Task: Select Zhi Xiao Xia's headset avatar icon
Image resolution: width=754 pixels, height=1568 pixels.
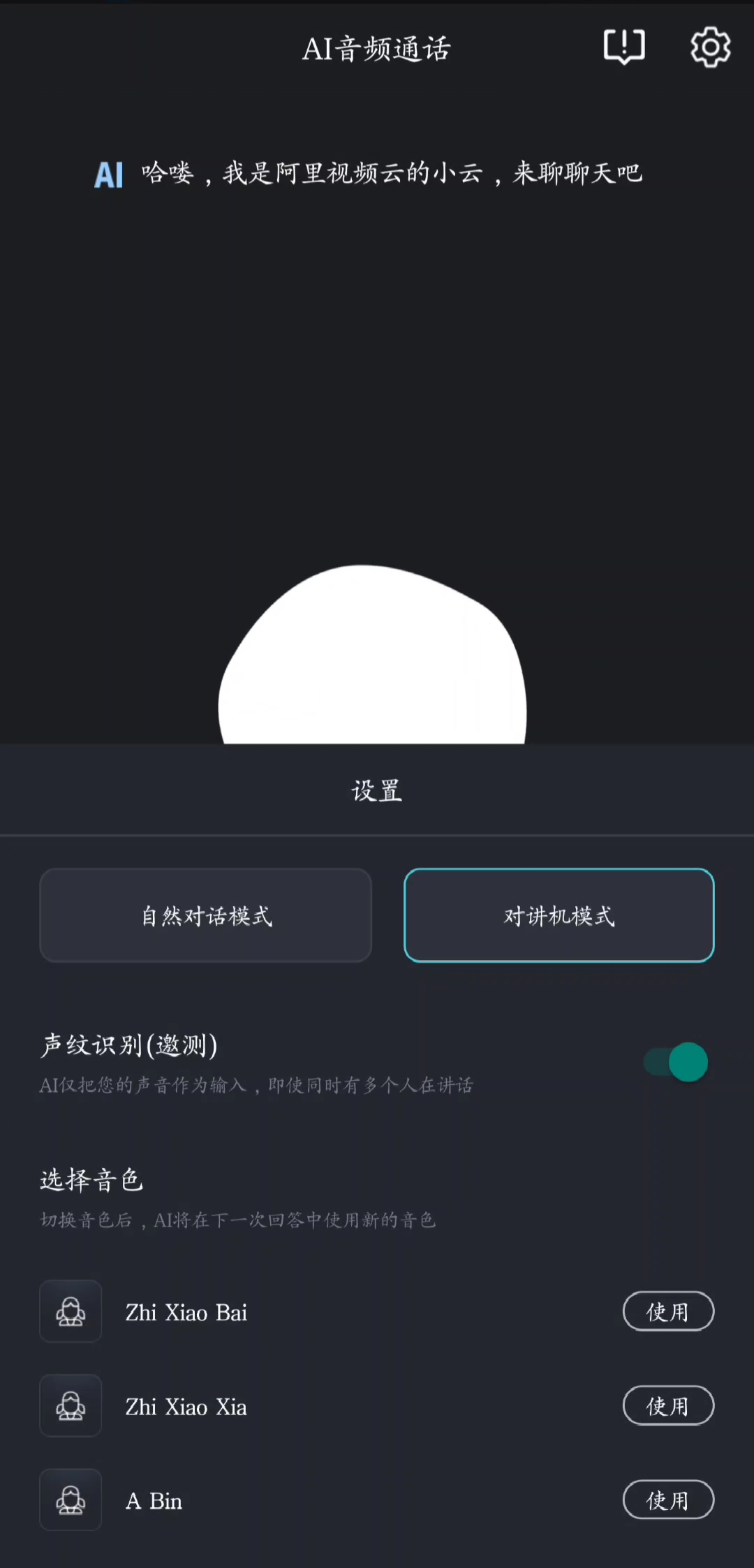Action: coord(70,1405)
